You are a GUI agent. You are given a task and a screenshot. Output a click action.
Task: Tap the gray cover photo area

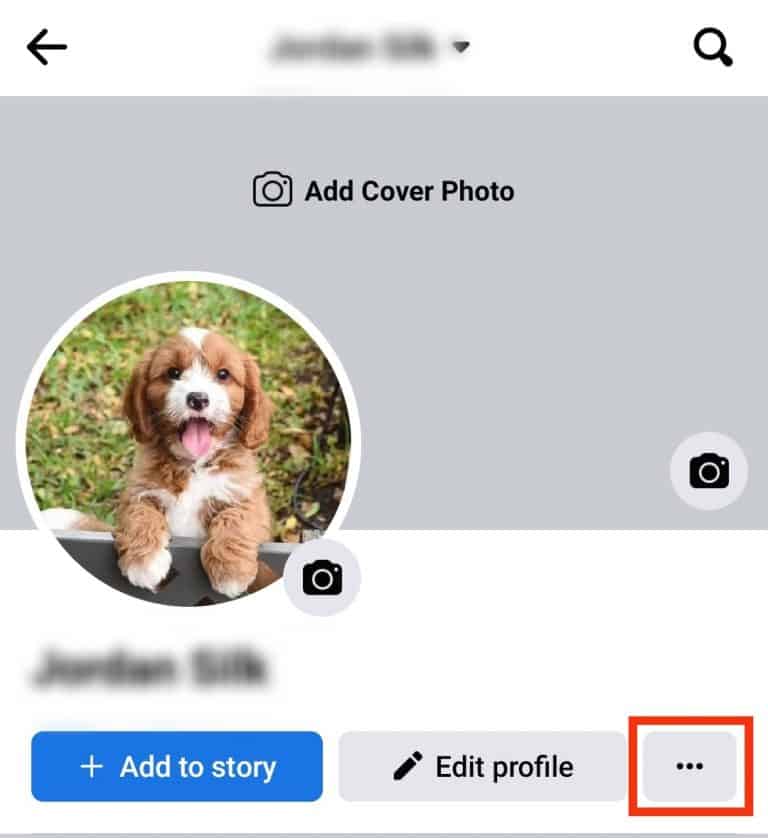pos(550,300)
